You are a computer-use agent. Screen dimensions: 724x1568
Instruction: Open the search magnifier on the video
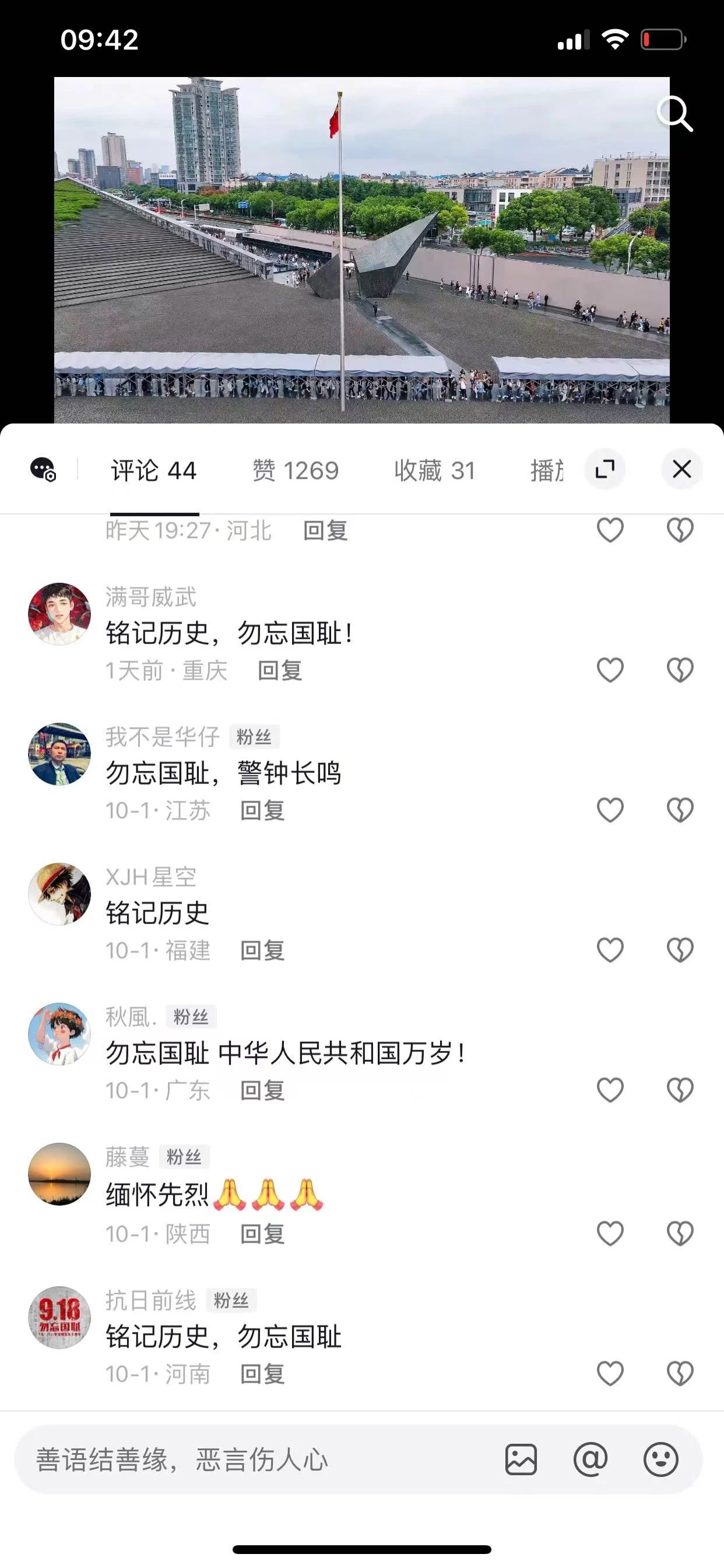pos(674,114)
